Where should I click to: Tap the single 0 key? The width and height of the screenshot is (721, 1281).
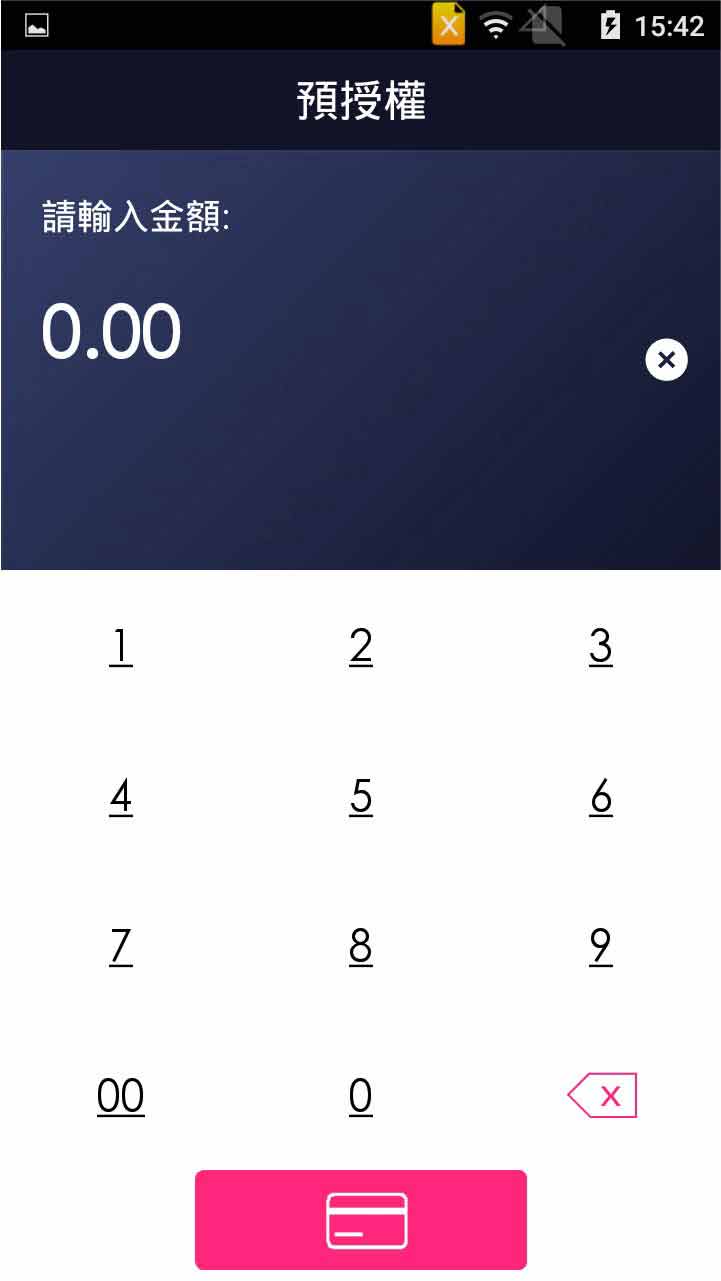pos(361,1096)
